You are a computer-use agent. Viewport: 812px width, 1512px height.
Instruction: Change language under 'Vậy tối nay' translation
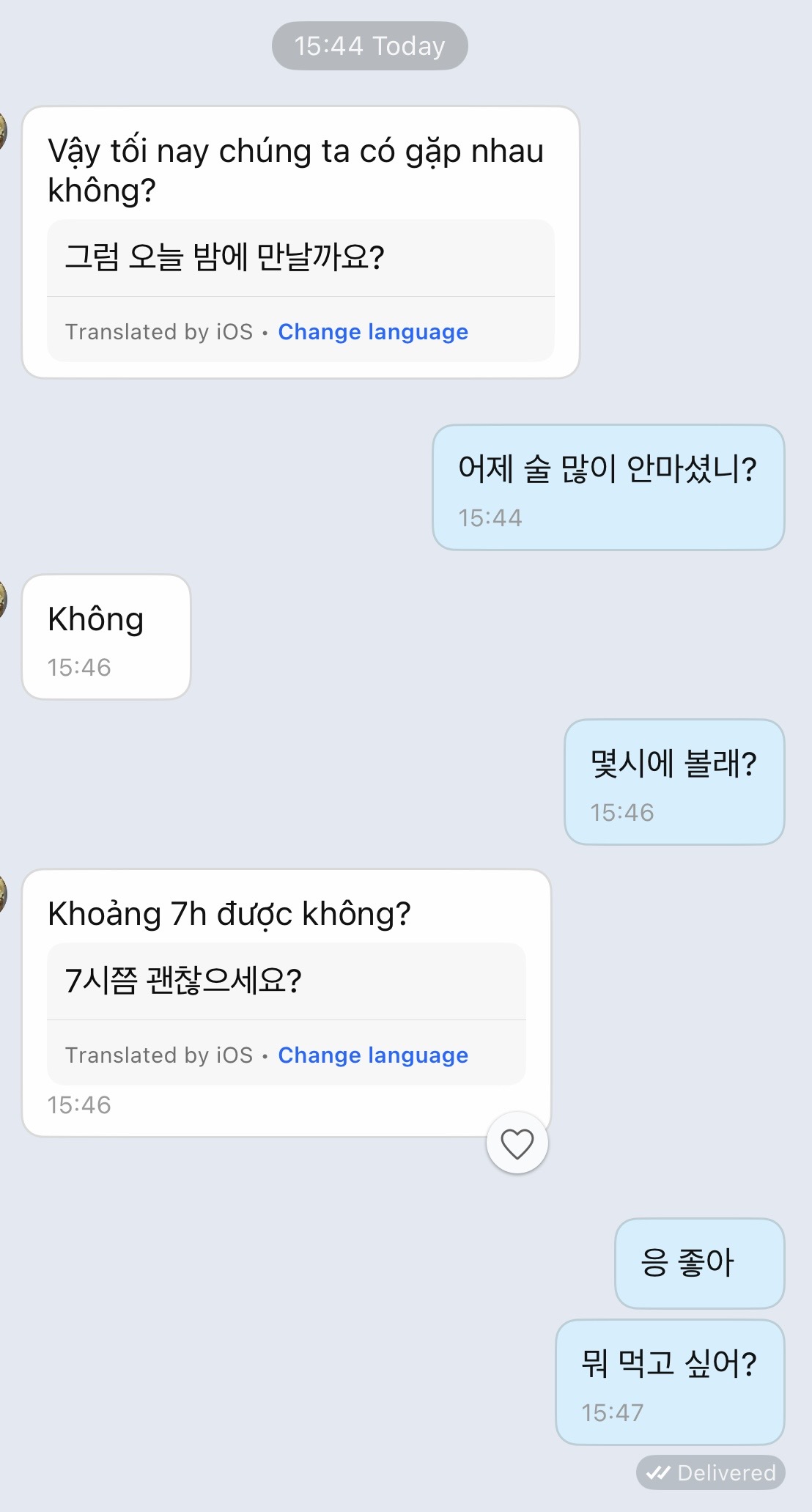[x=372, y=332]
